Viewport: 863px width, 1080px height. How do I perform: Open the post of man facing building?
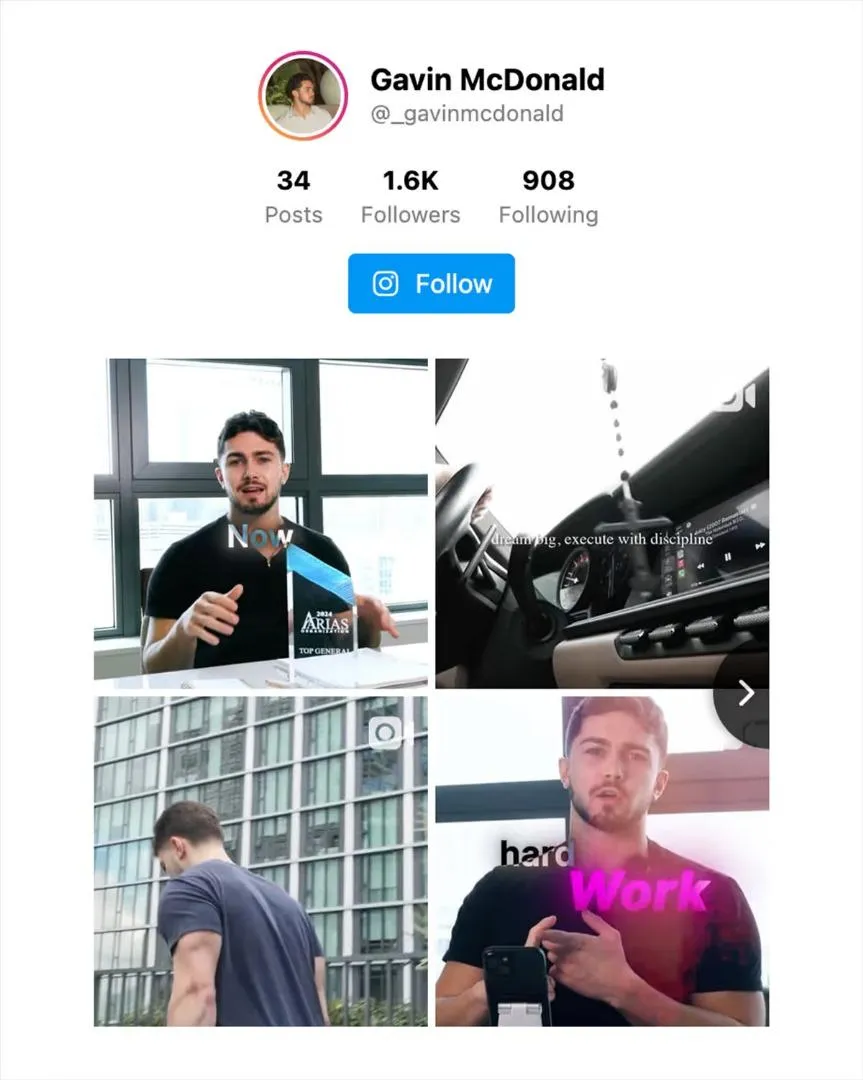(261, 861)
